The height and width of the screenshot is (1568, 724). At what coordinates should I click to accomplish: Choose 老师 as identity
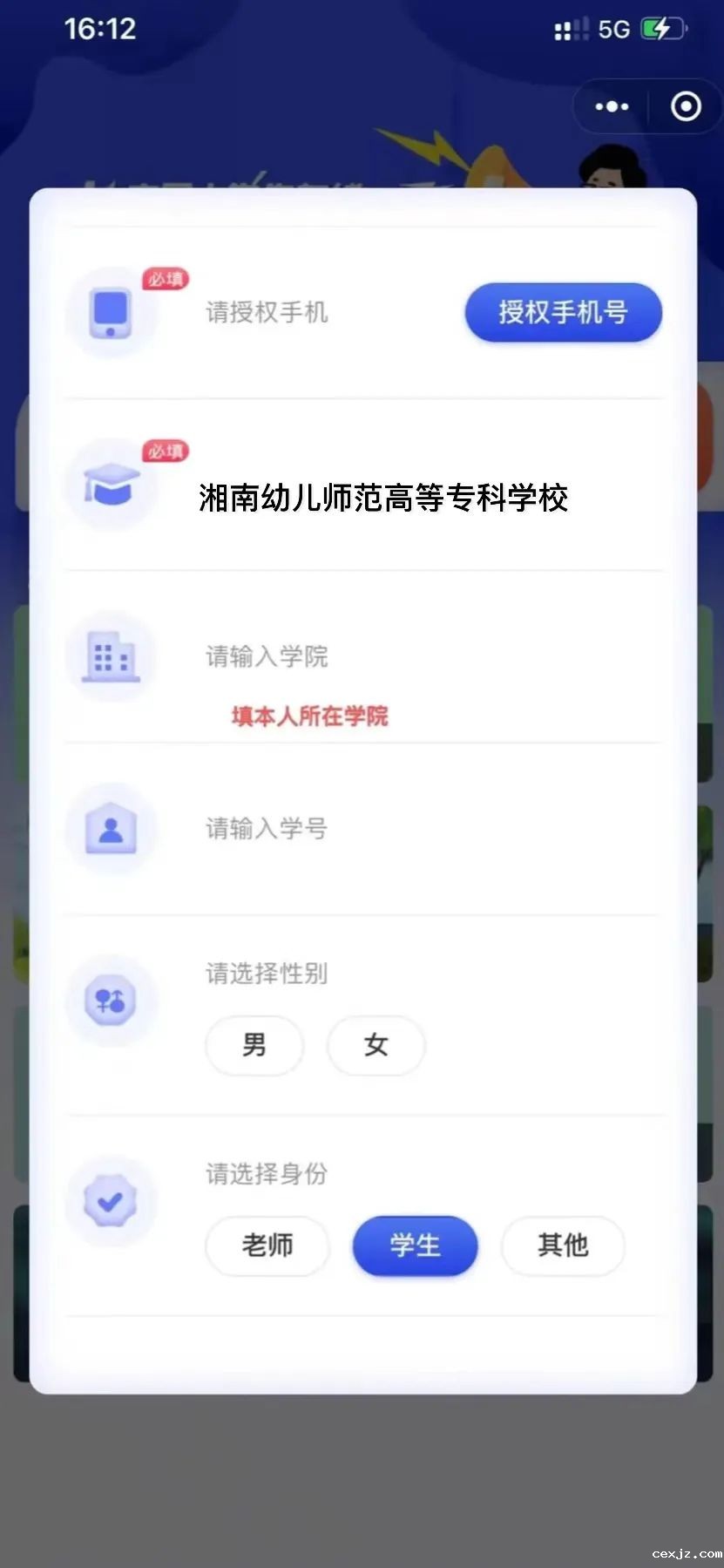click(x=267, y=1246)
